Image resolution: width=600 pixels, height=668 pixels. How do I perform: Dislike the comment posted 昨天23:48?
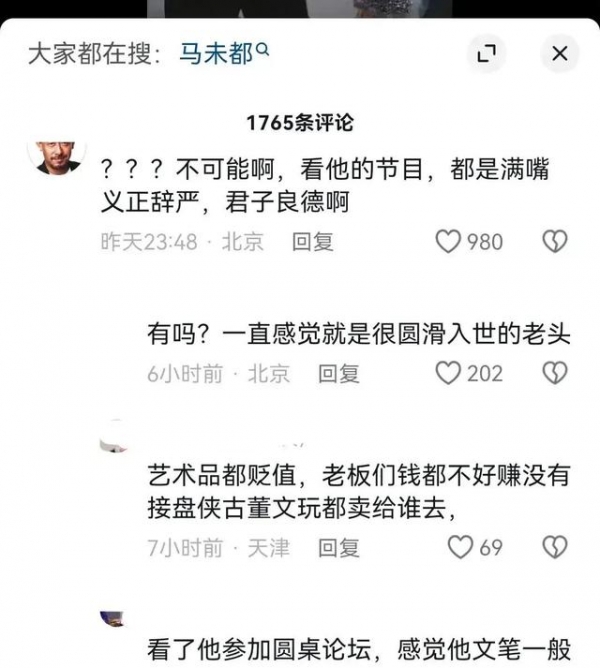(x=554, y=241)
